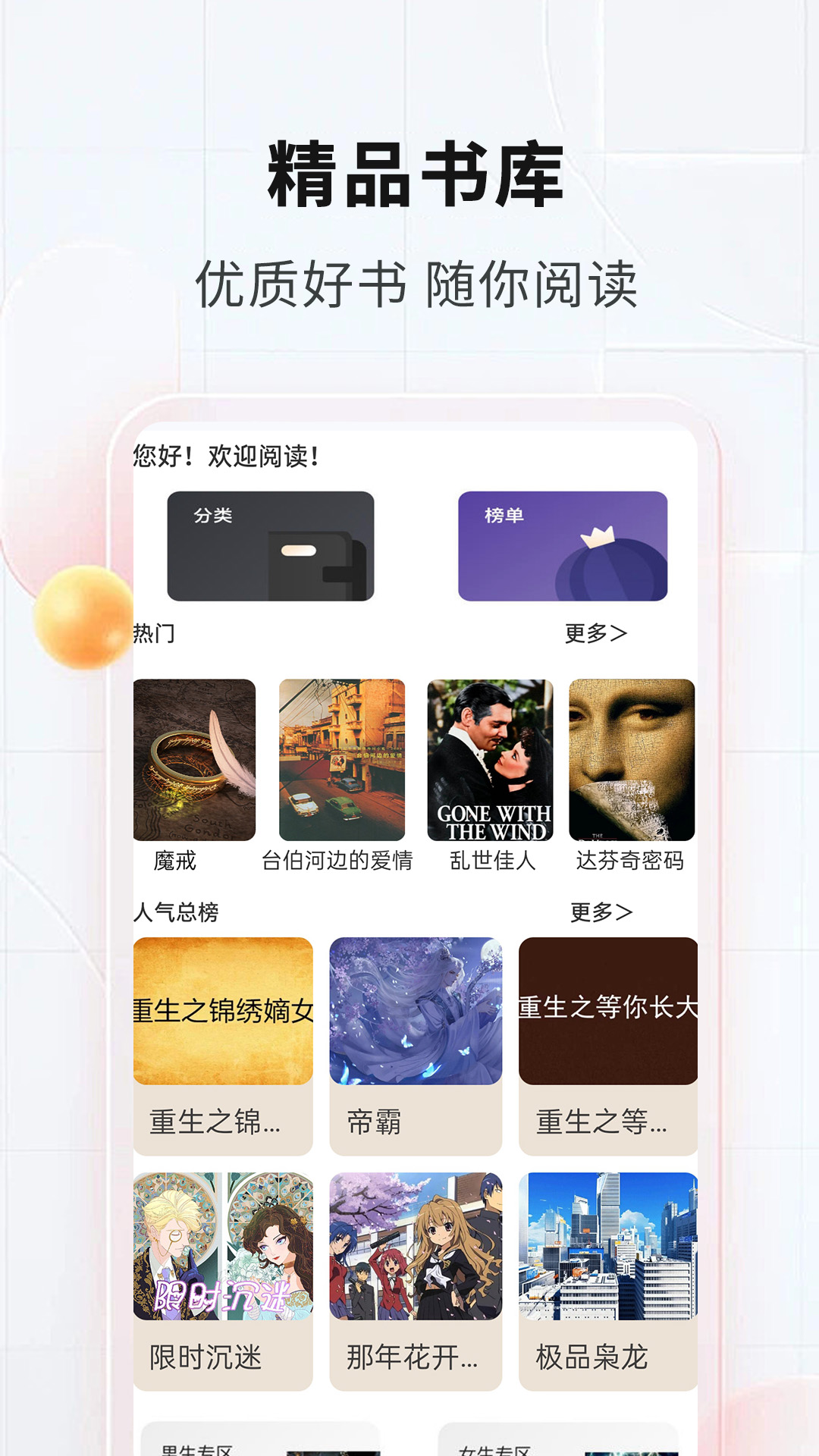Open the 帝霸 book cover

click(x=414, y=1012)
